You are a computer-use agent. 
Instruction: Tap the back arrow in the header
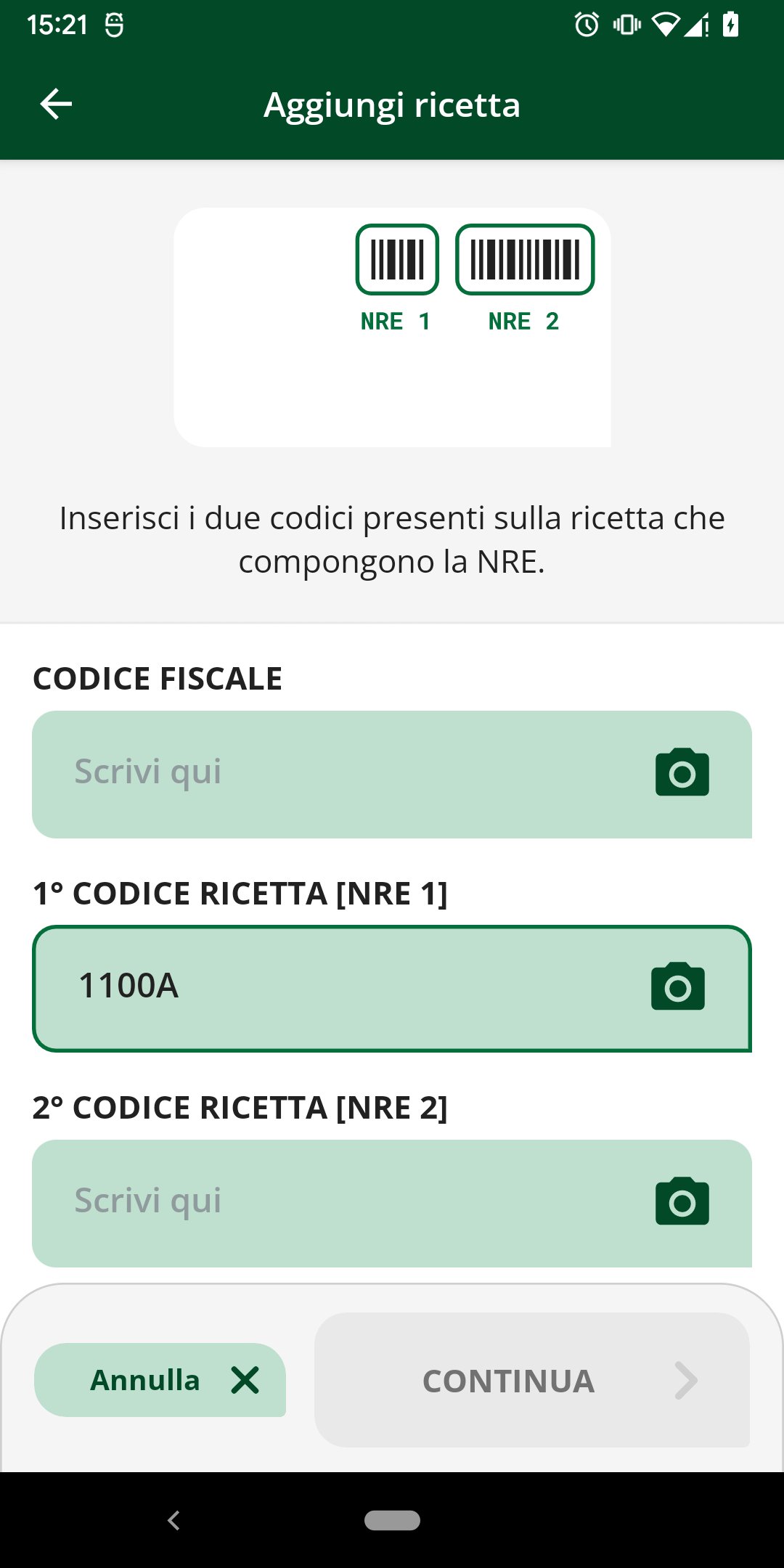57,104
